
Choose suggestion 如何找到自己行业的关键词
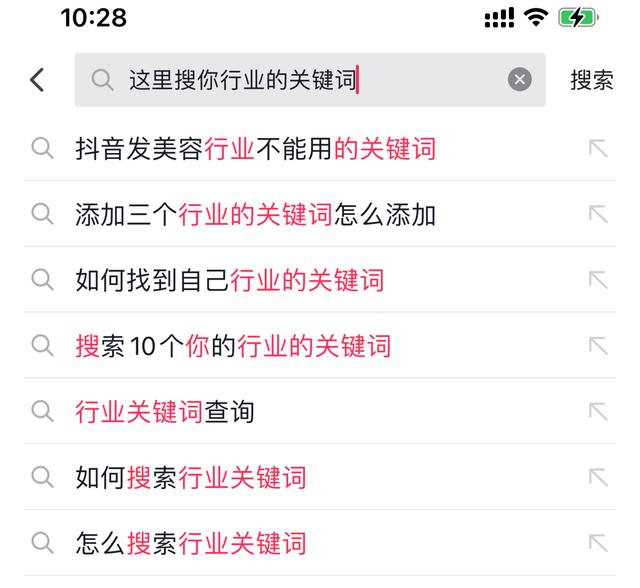(x=230, y=280)
